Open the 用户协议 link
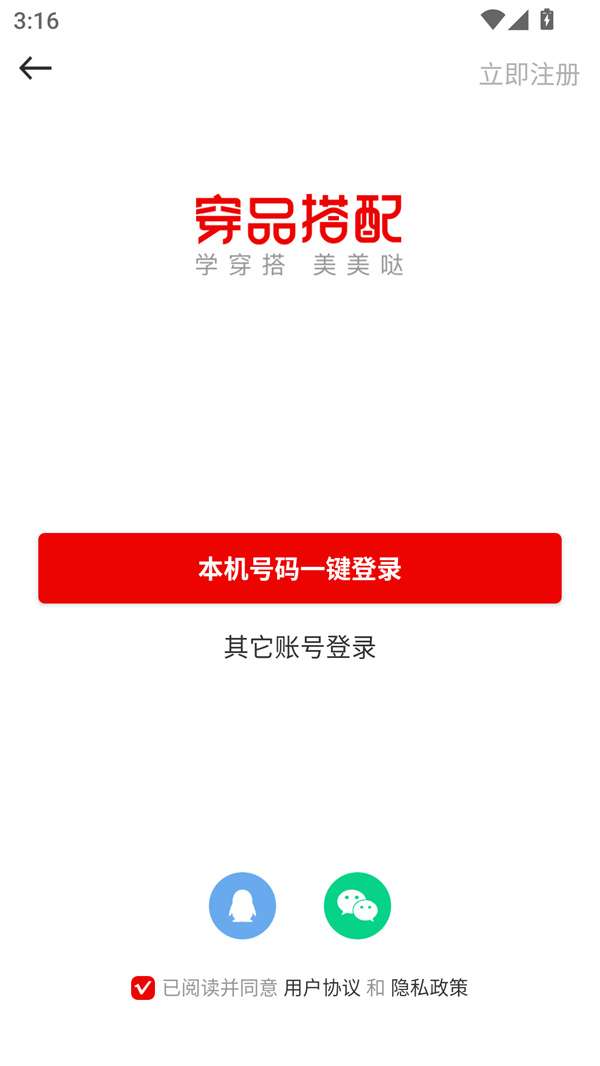Image resolution: width=600 pixels, height=1066 pixels. coord(322,988)
